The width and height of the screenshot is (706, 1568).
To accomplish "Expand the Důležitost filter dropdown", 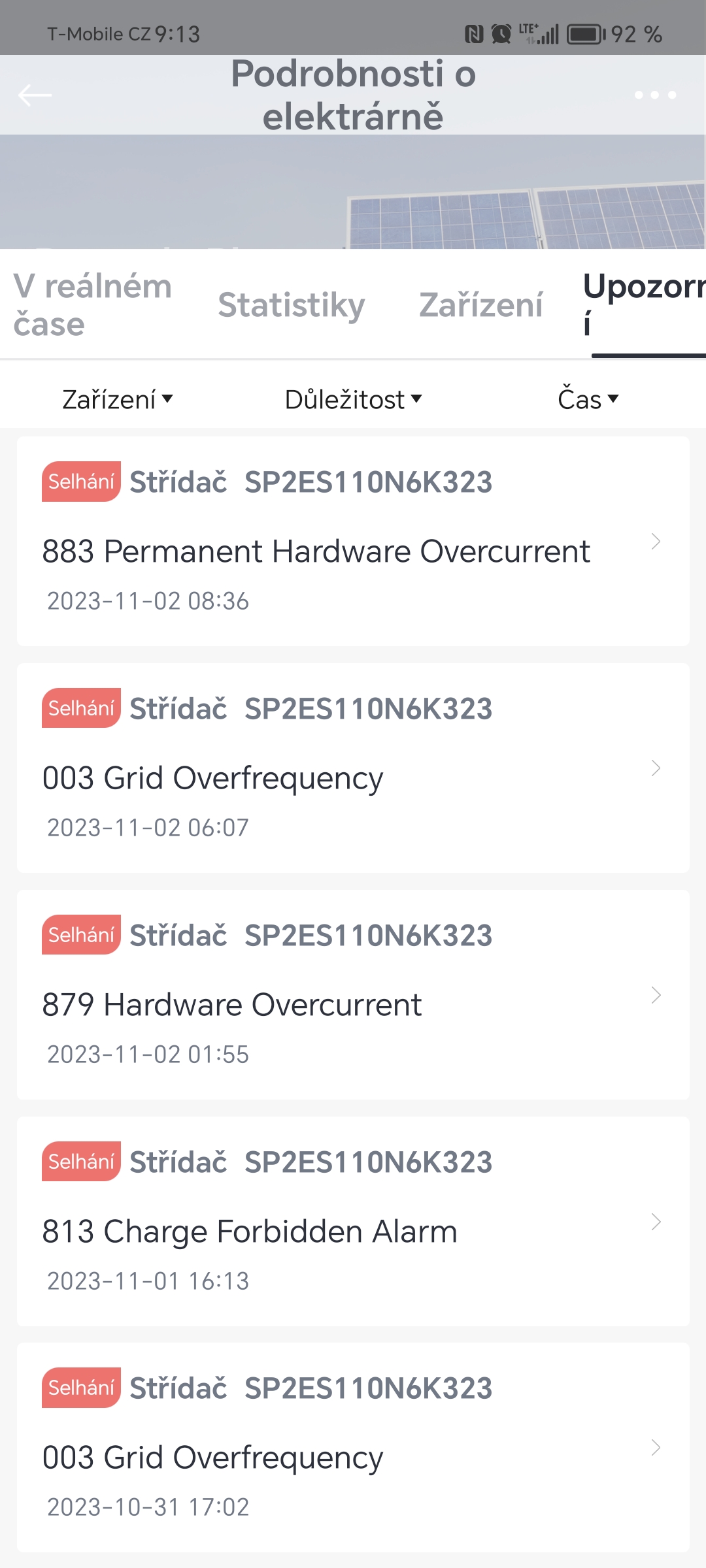I will 353,399.
